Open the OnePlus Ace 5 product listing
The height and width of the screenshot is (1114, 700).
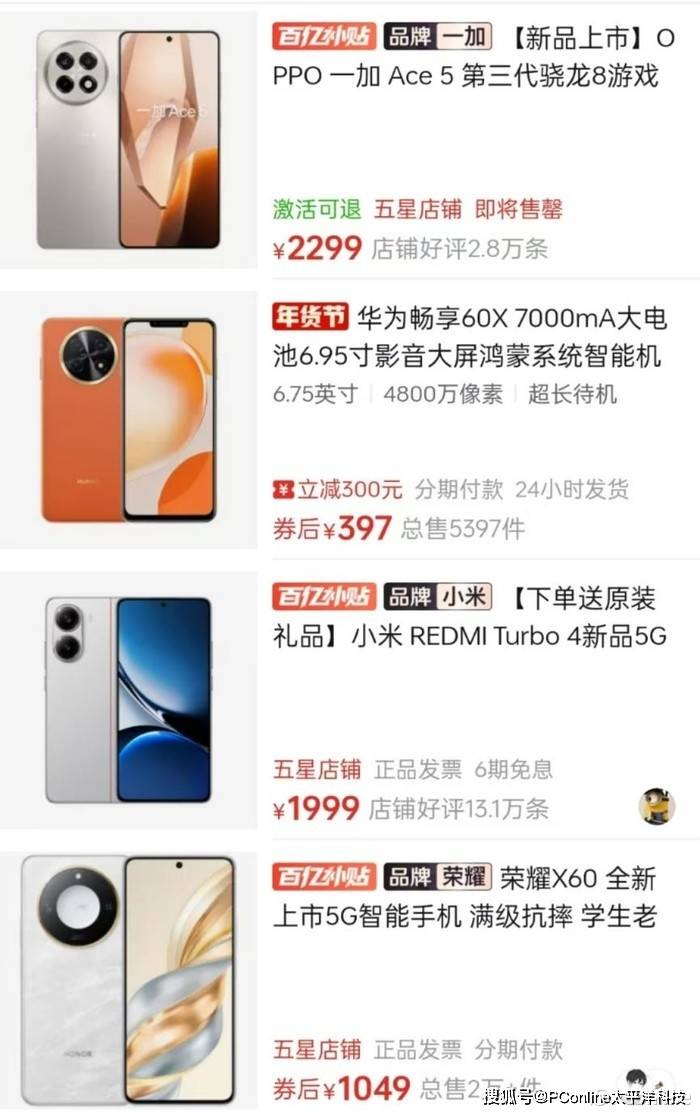tap(465, 57)
